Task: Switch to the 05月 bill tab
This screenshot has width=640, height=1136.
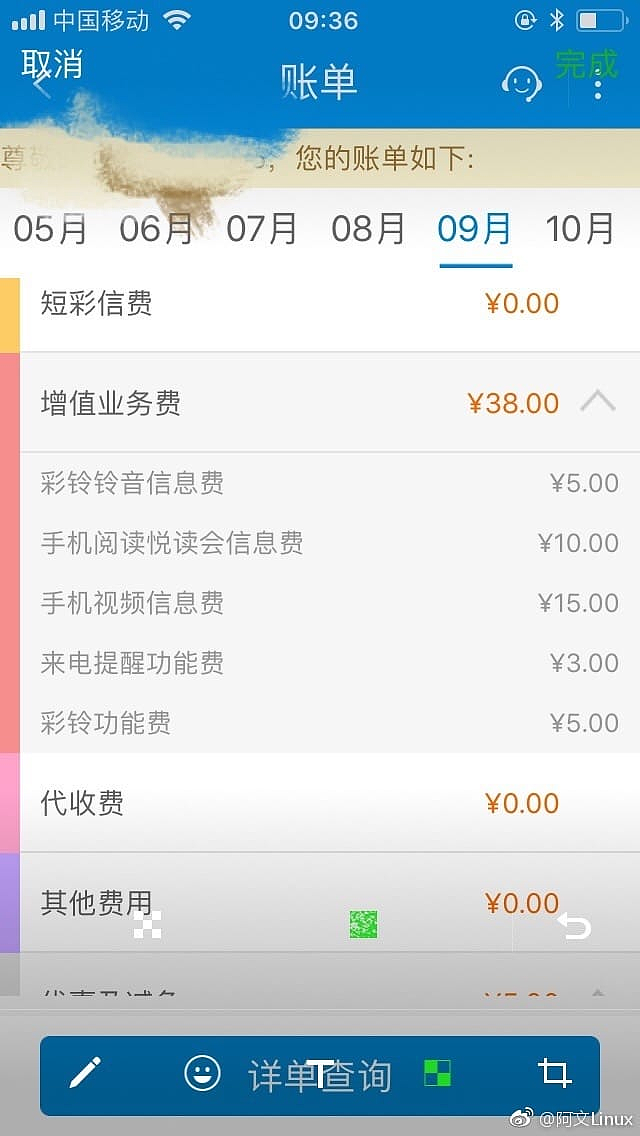Action: click(50, 229)
